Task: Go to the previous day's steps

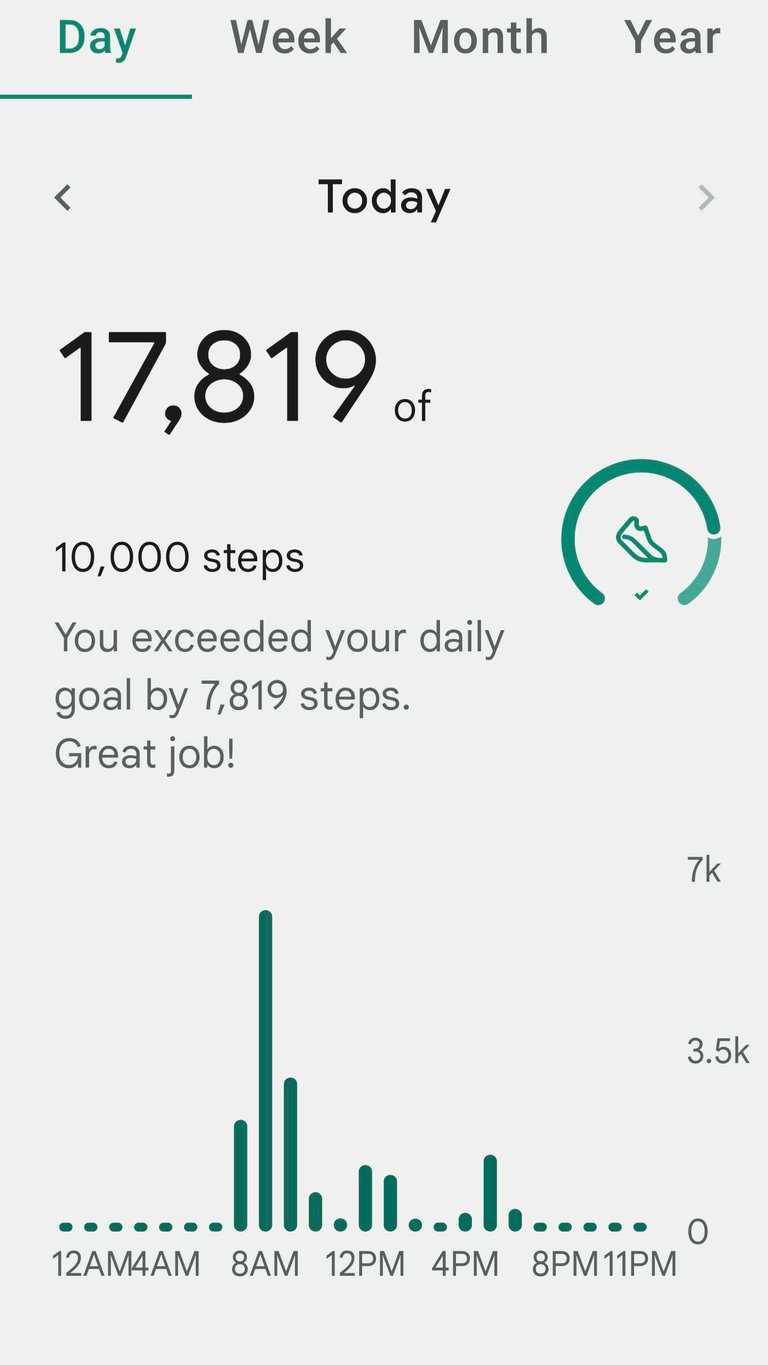Action: (63, 198)
